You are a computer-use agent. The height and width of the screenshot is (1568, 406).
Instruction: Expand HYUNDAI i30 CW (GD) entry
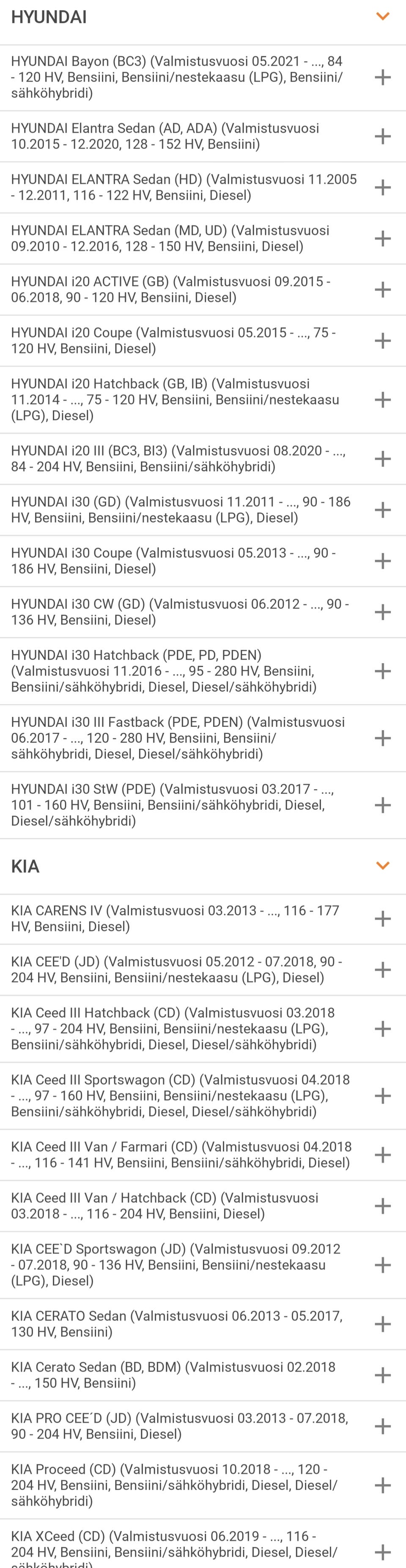(382, 613)
